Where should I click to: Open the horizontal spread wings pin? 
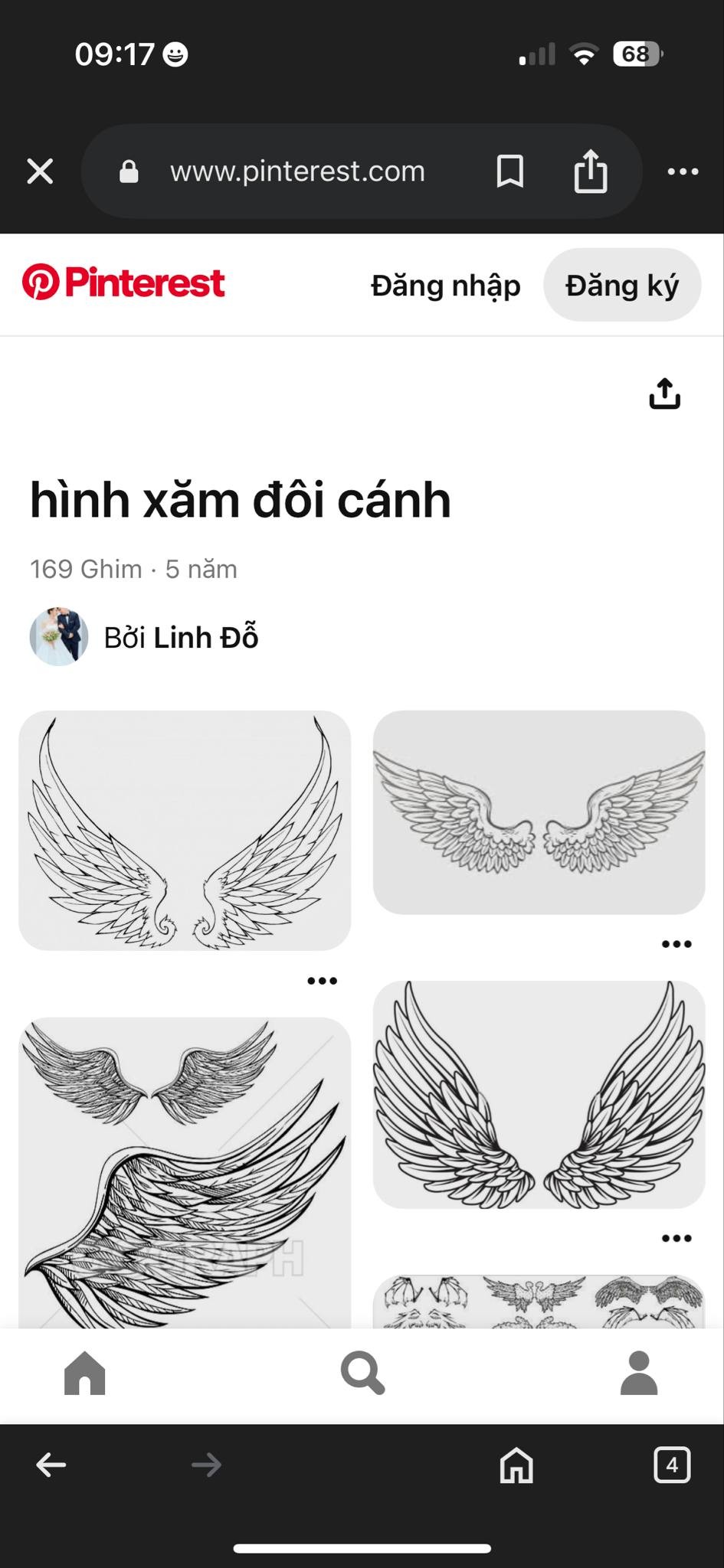(x=539, y=812)
